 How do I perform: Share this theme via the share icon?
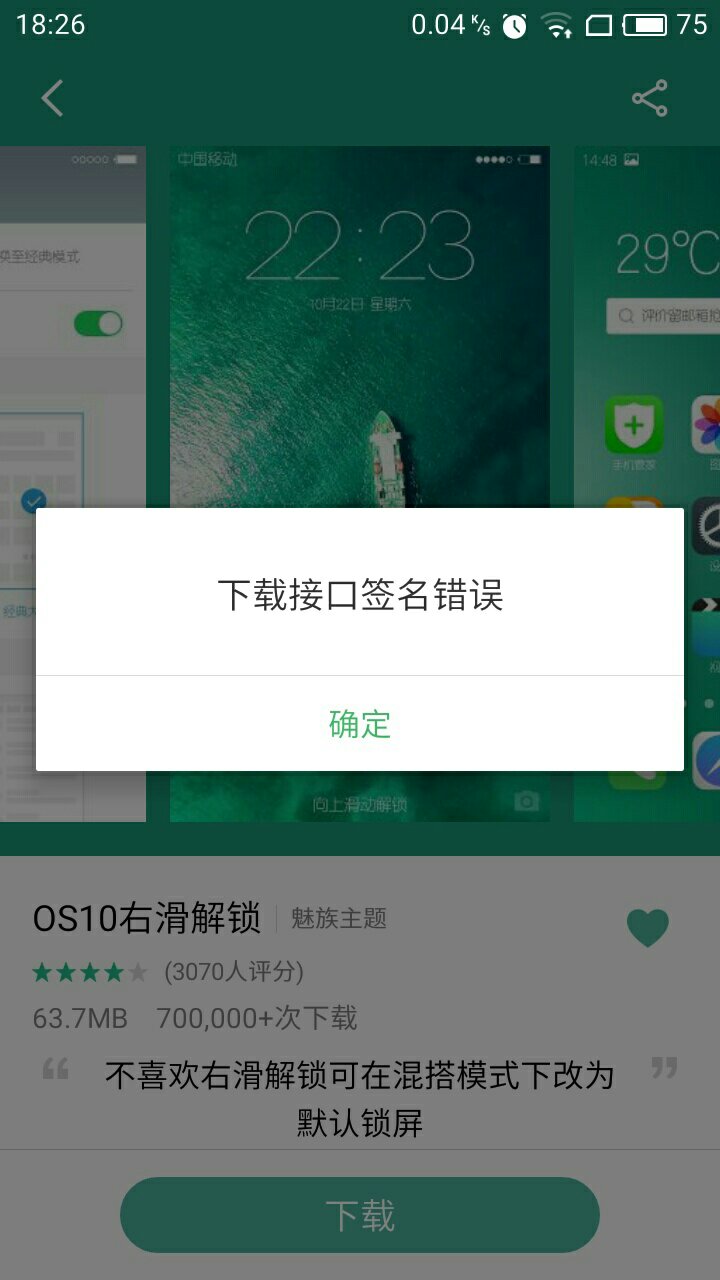click(x=650, y=98)
